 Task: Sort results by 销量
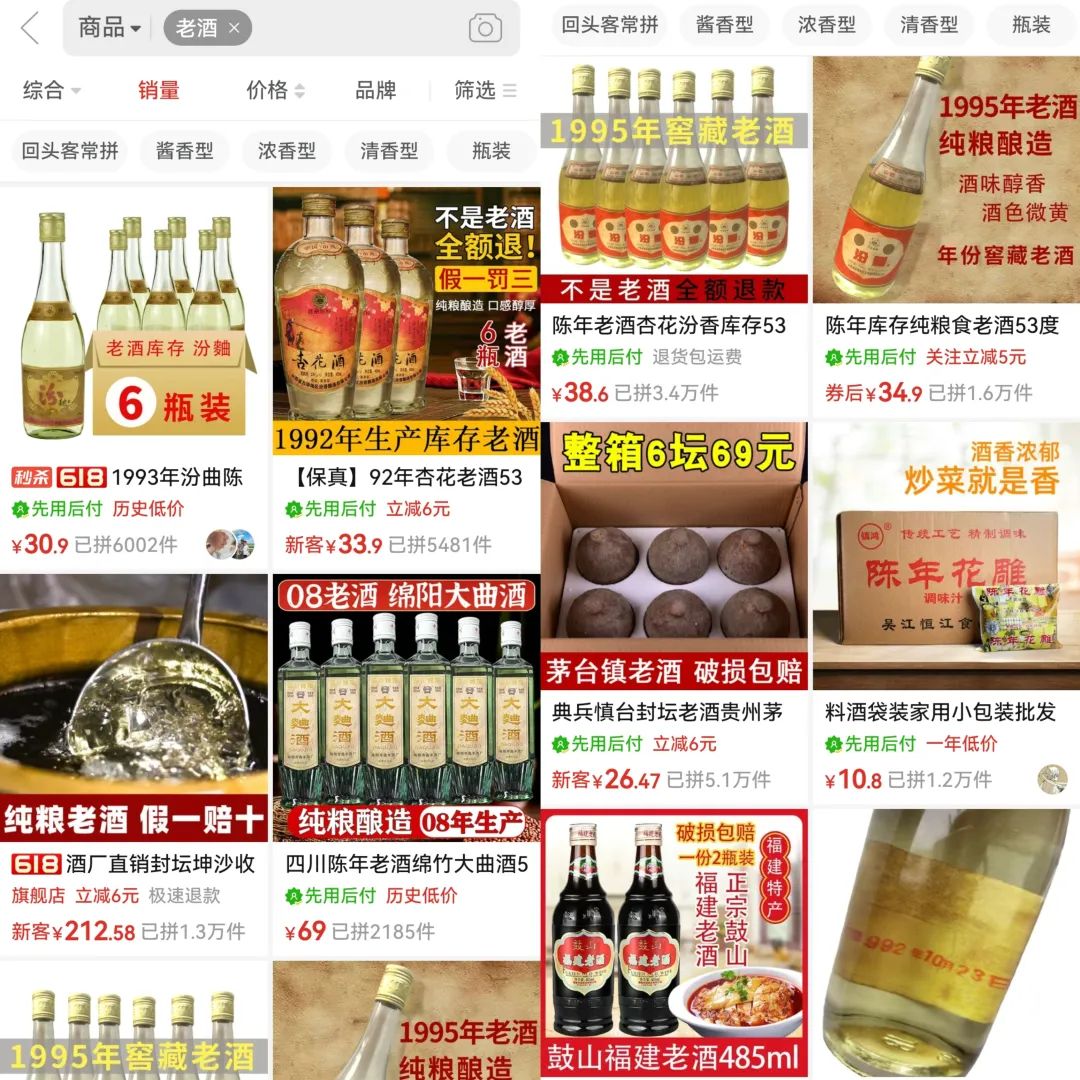158,90
